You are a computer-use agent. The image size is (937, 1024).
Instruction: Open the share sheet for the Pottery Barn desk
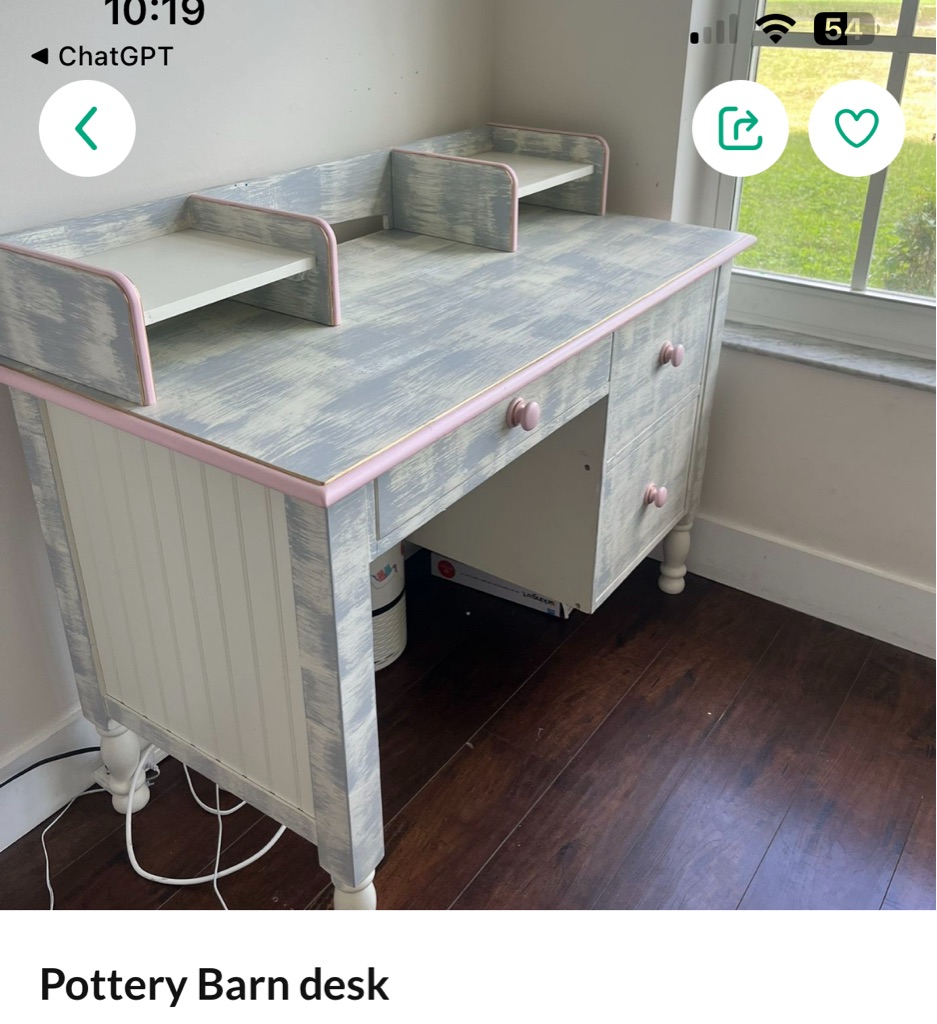739,127
